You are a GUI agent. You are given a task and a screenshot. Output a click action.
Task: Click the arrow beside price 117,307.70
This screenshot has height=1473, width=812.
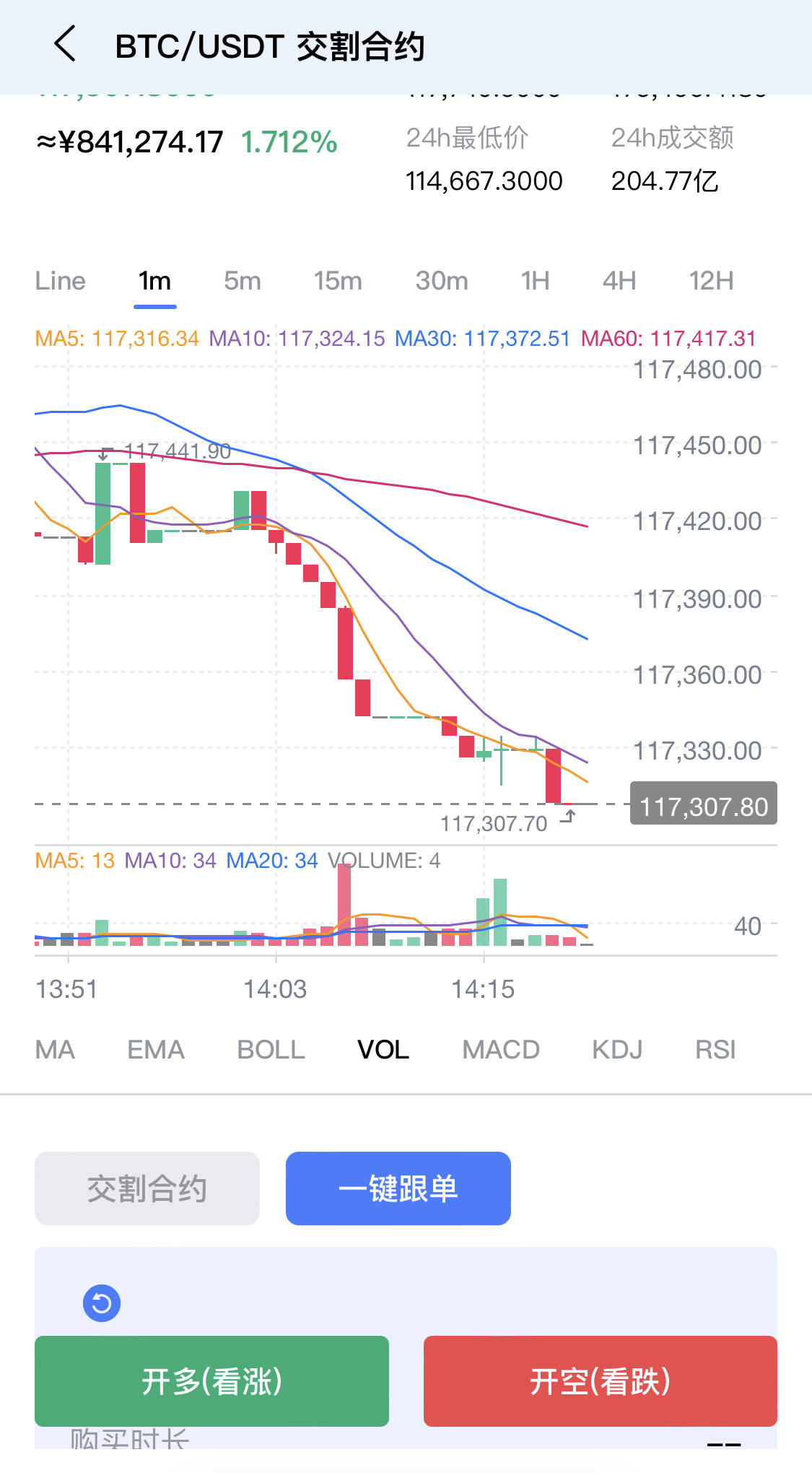pyautogui.click(x=569, y=815)
